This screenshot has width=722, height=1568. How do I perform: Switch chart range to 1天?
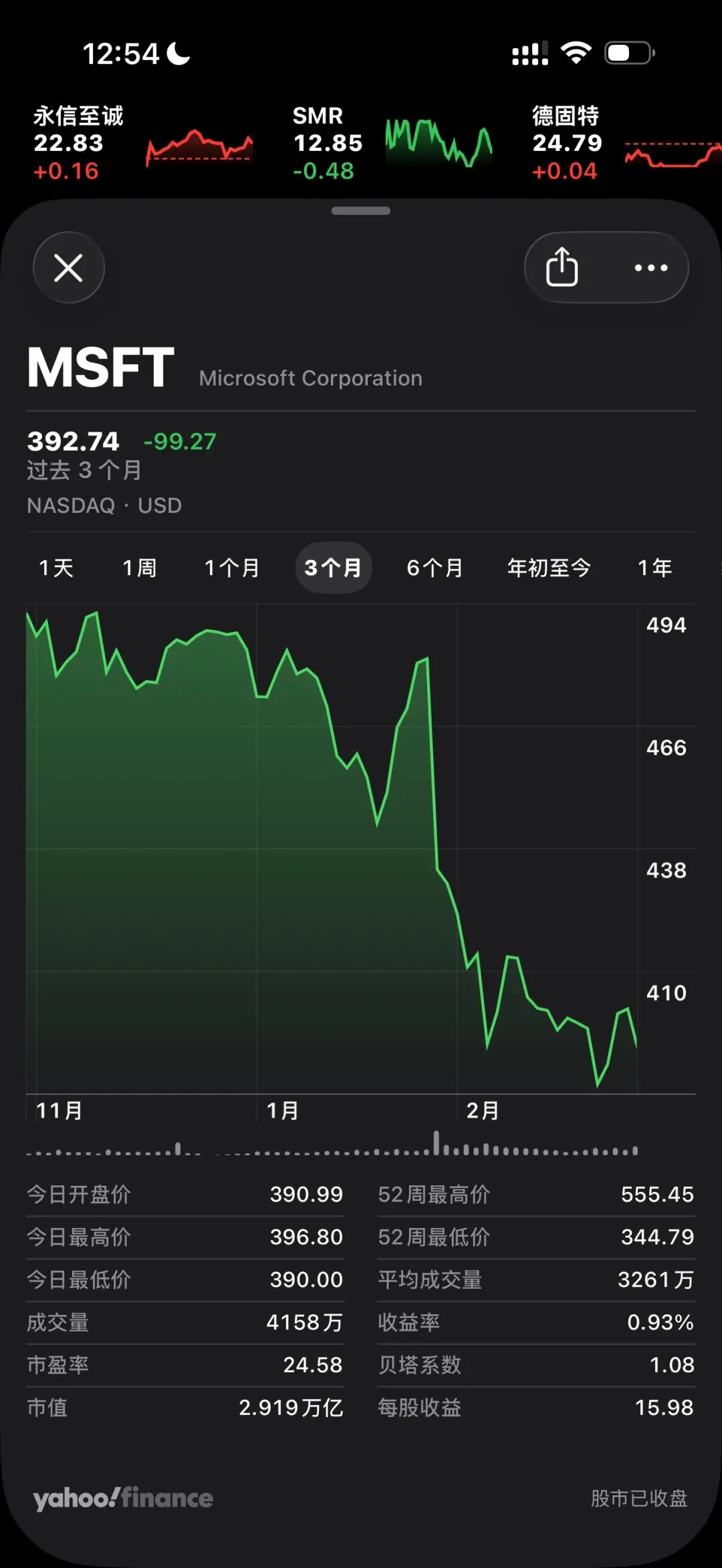click(x=56, y=568)
